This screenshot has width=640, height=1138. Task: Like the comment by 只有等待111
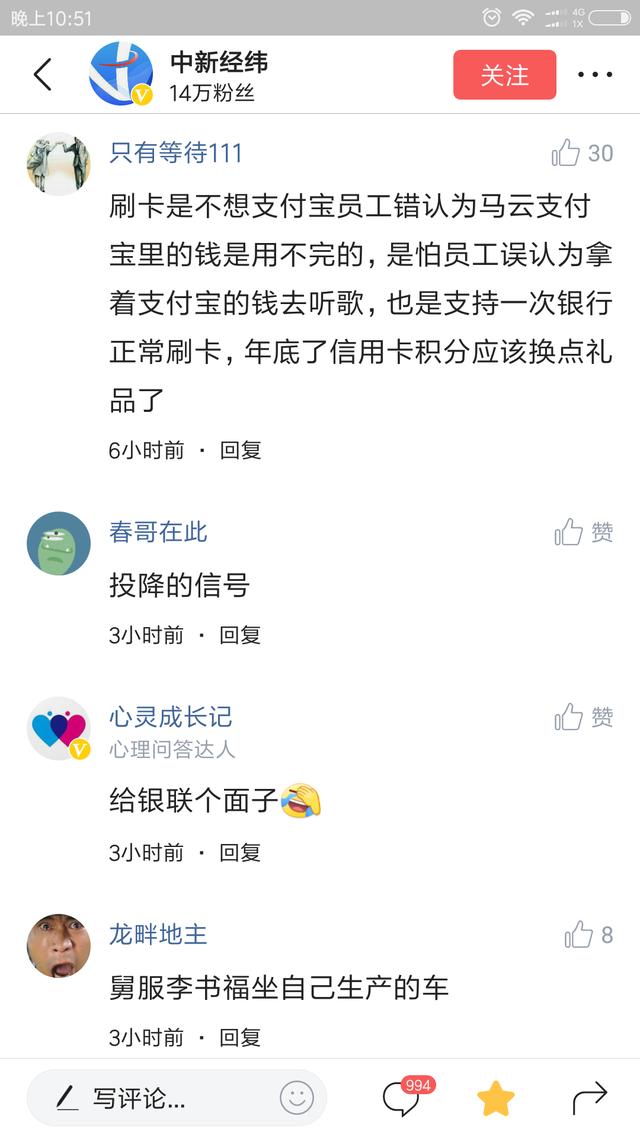click(567, 153)
